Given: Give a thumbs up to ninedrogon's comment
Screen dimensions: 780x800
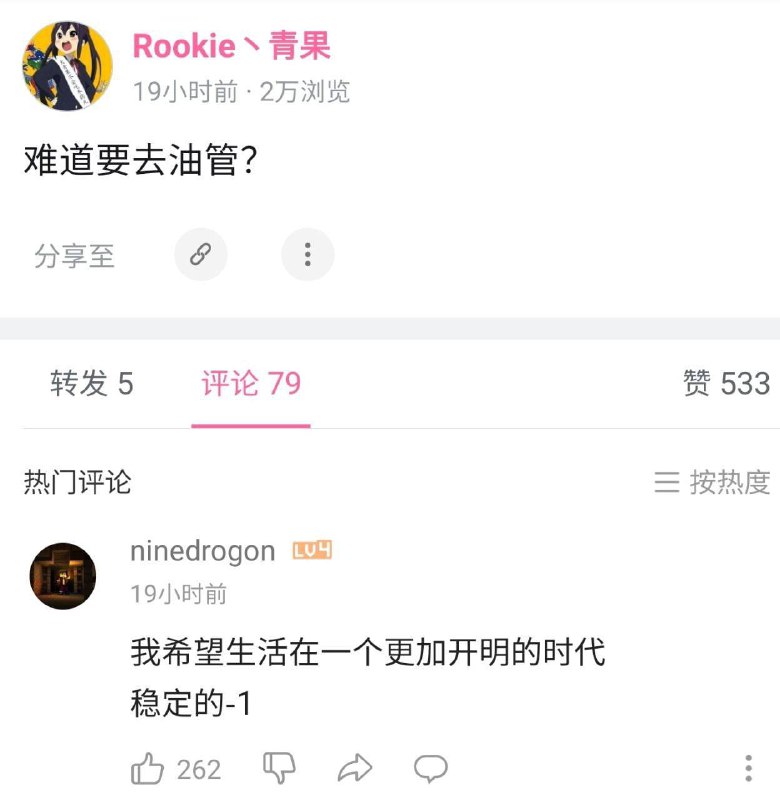Looking at the screenshot, I should click(x=148, y=768).
